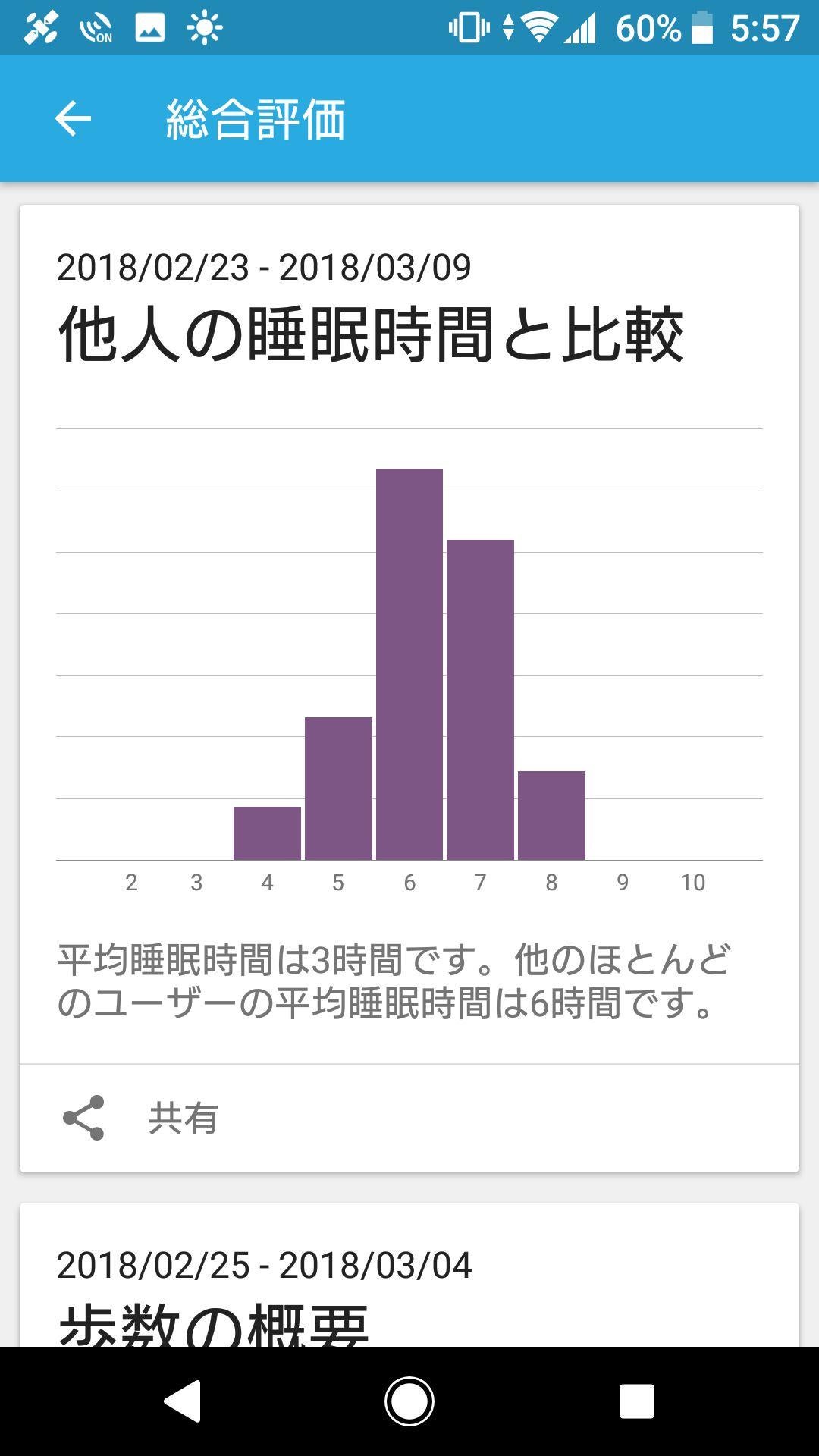Tap the back arrow on the 総合評価 screen
819x1456 pixels.
click(72, 119)
